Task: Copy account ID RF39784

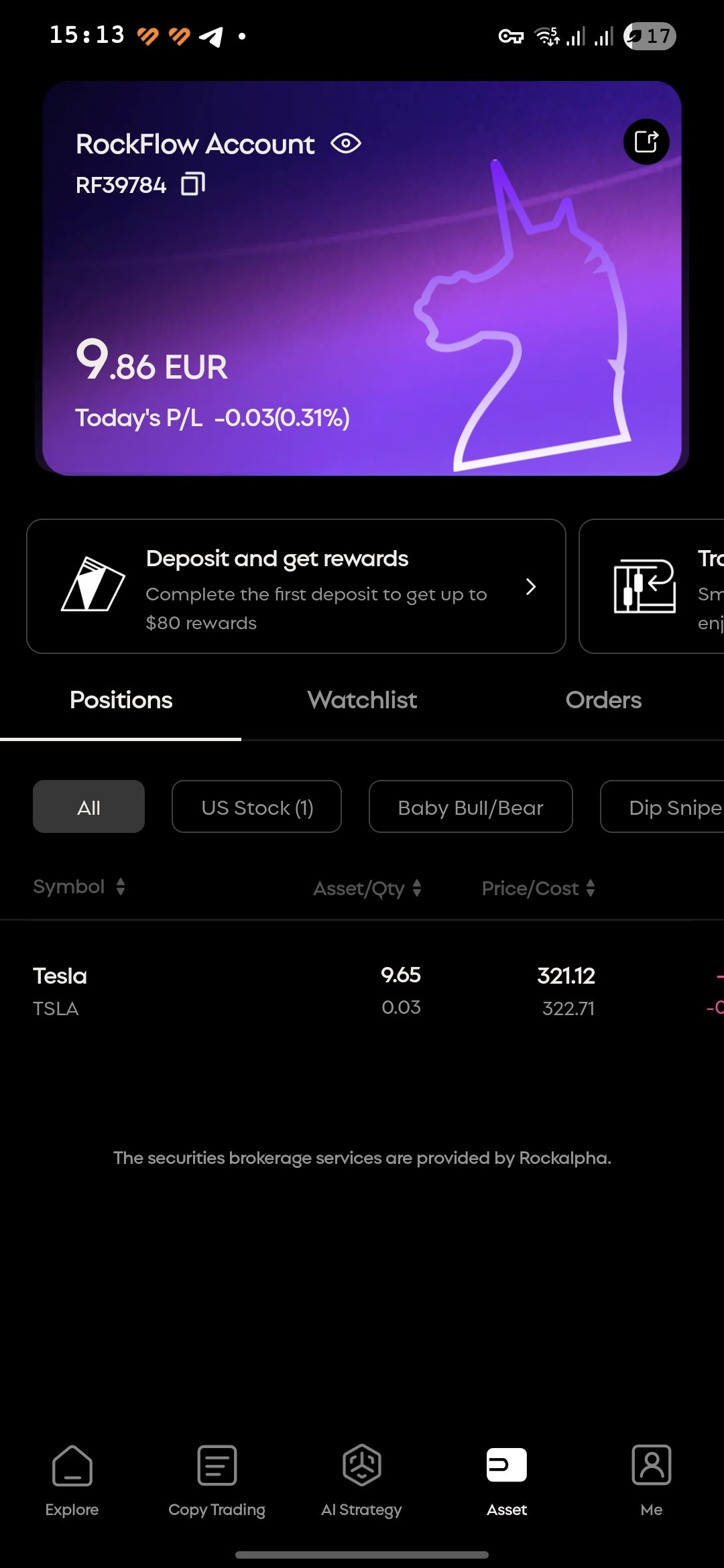Action: pyautogui.click(x=193, y=184)
